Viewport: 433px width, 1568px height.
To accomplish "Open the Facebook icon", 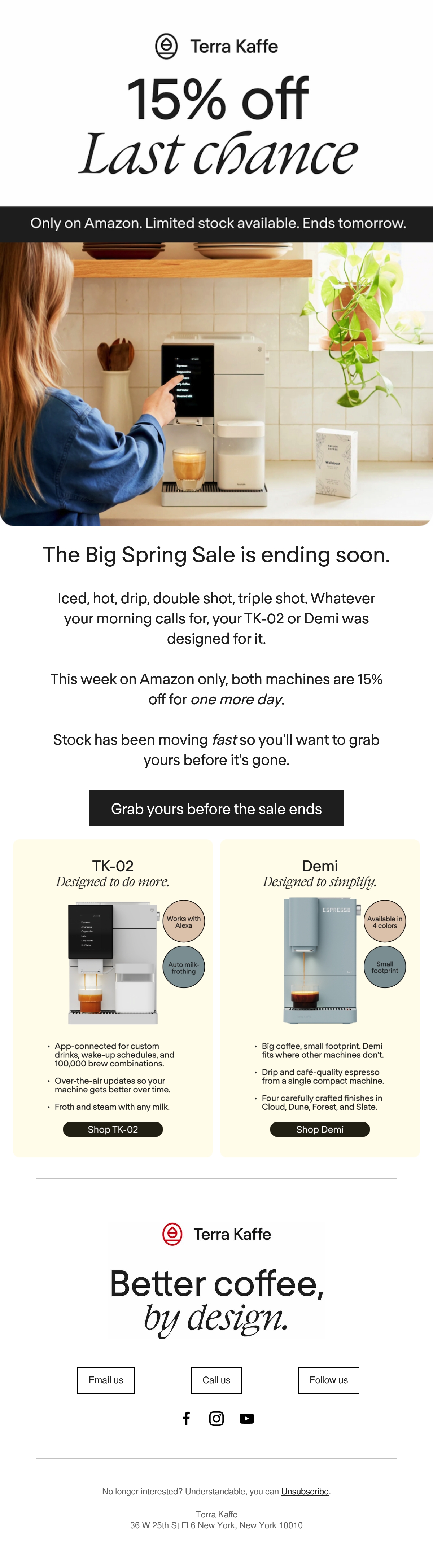I will point(186,1418).
